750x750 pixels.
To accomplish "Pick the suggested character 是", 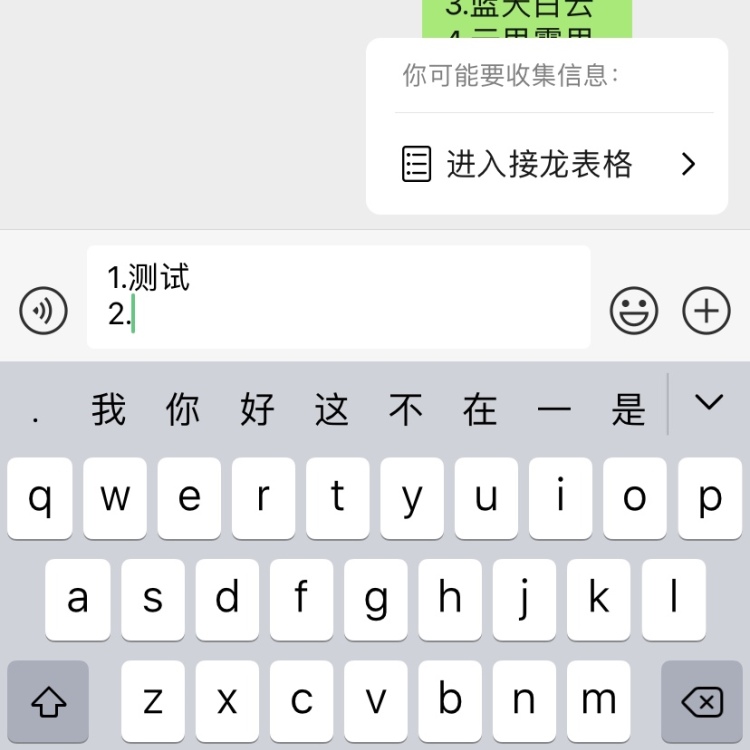I will click(628, 409).
